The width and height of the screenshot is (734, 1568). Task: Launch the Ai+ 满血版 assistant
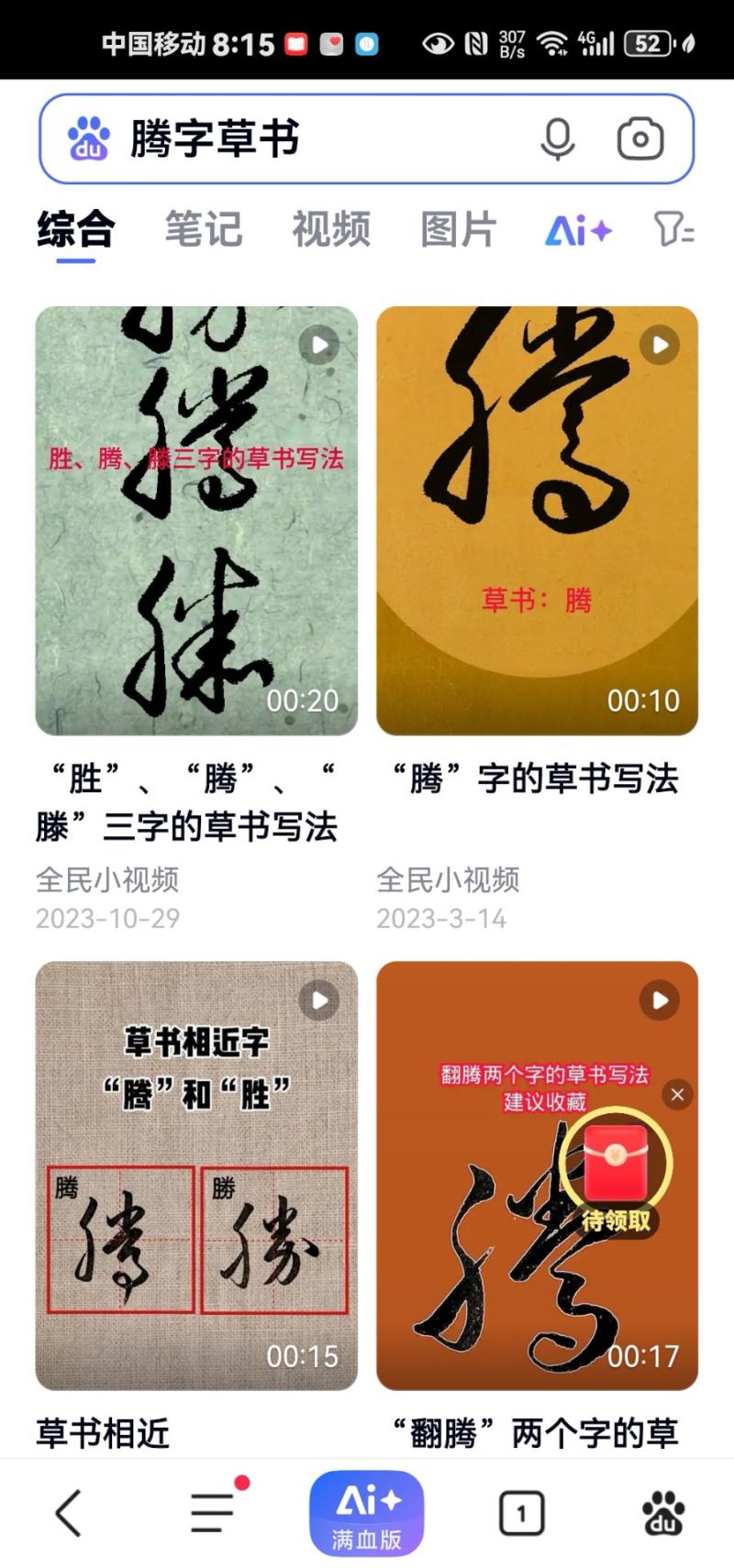tap(367, 1512)
